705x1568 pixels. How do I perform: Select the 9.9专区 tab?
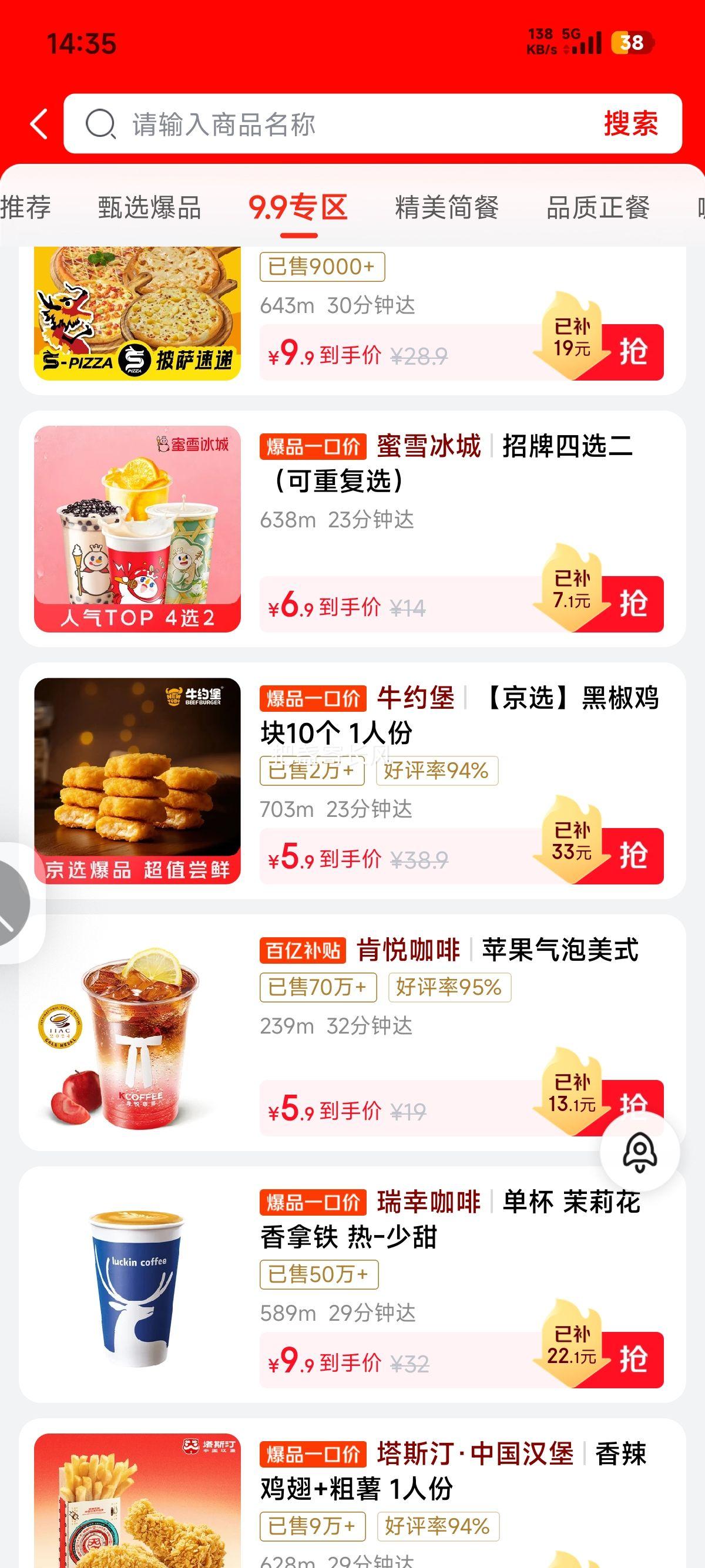pyautogui.click(x=298, y=207)
